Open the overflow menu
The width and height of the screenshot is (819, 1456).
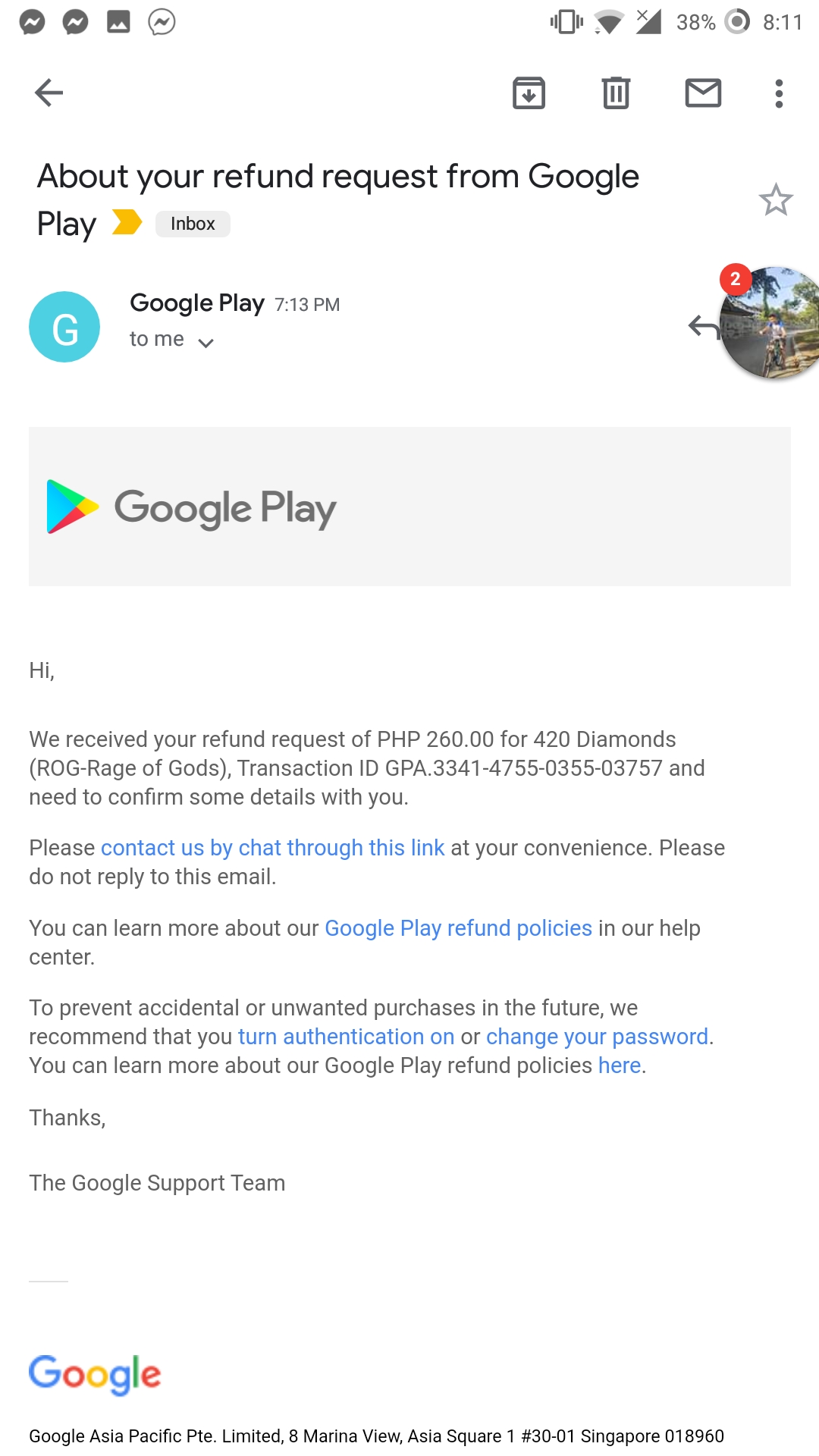(778, 93)
